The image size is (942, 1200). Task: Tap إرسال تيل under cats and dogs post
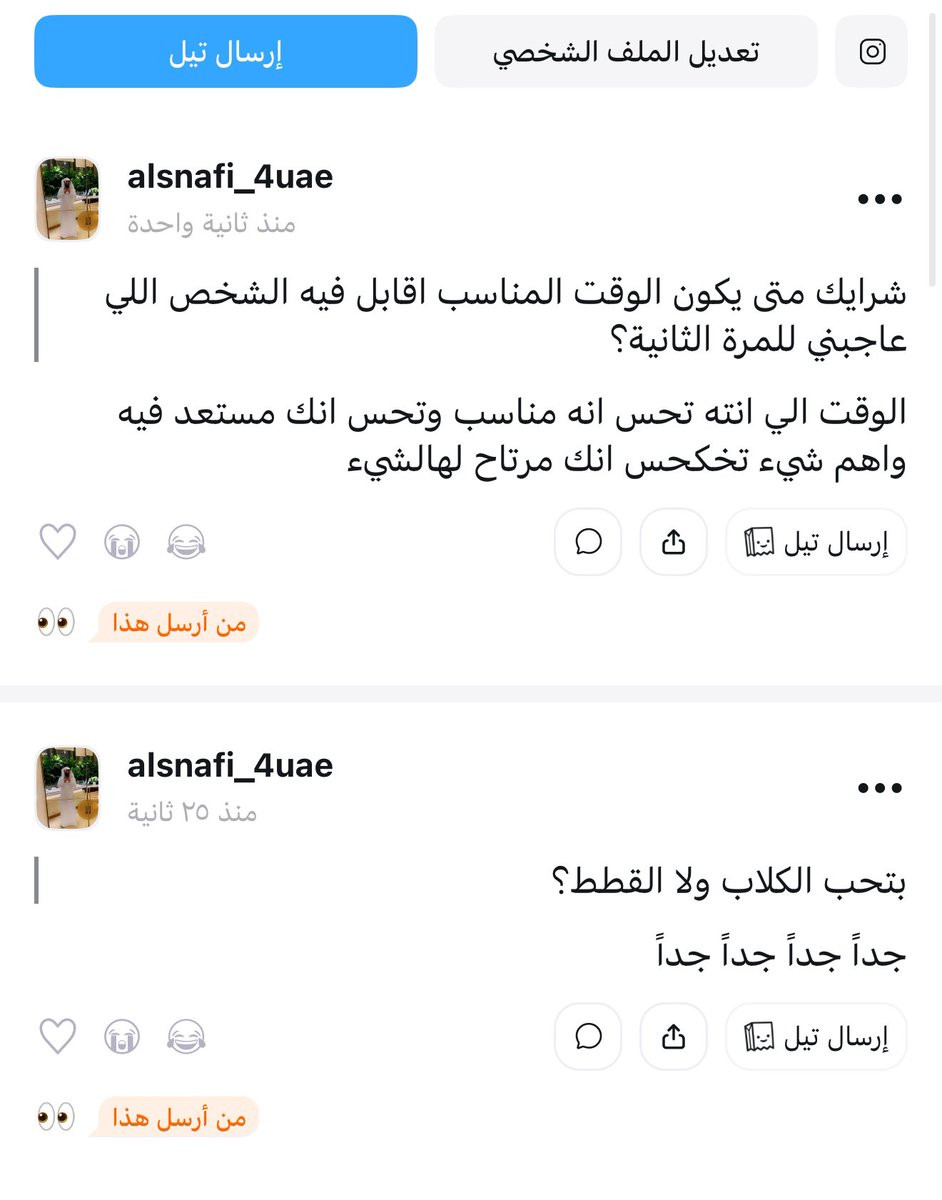[x=816, y=1036]
